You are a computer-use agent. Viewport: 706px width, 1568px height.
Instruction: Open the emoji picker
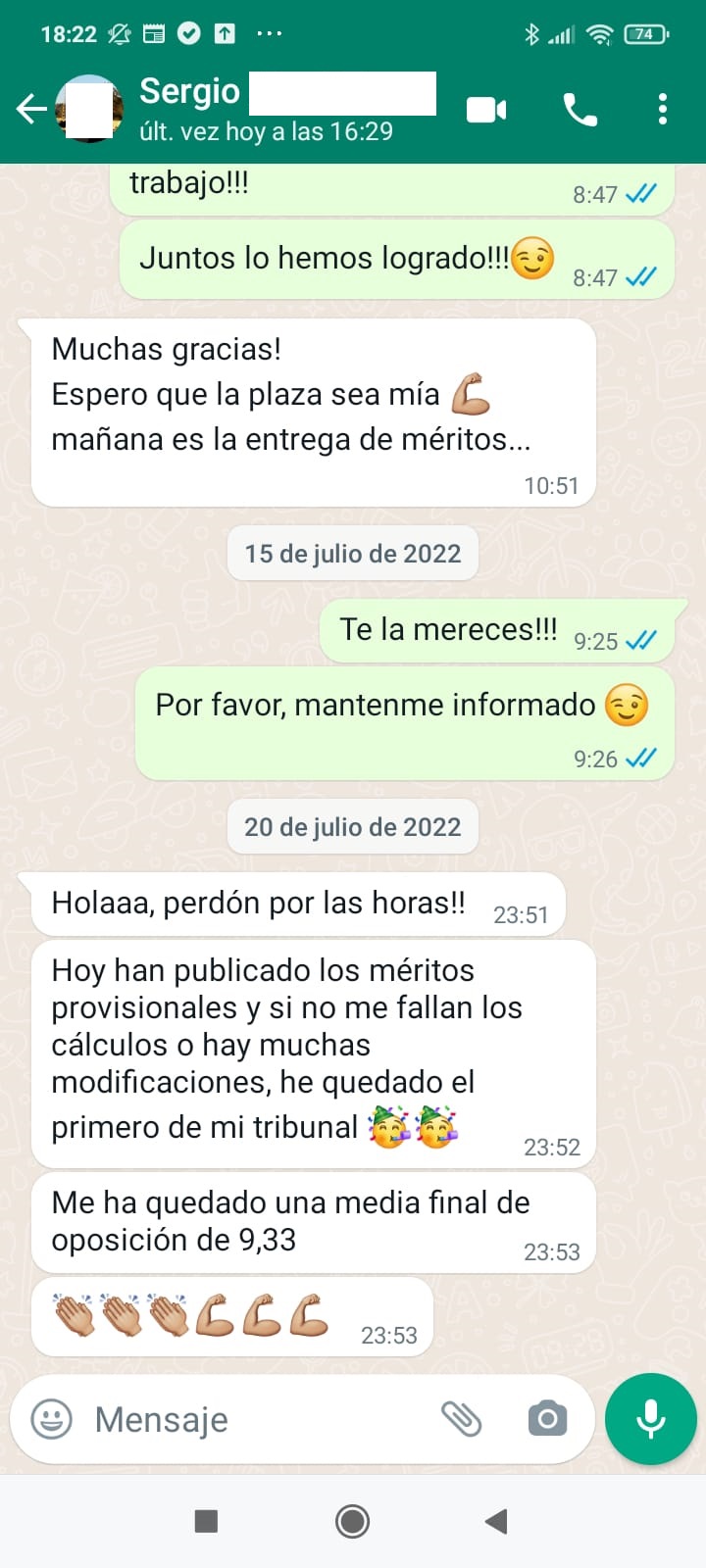pyautogui.click(x=52, y=1419)
